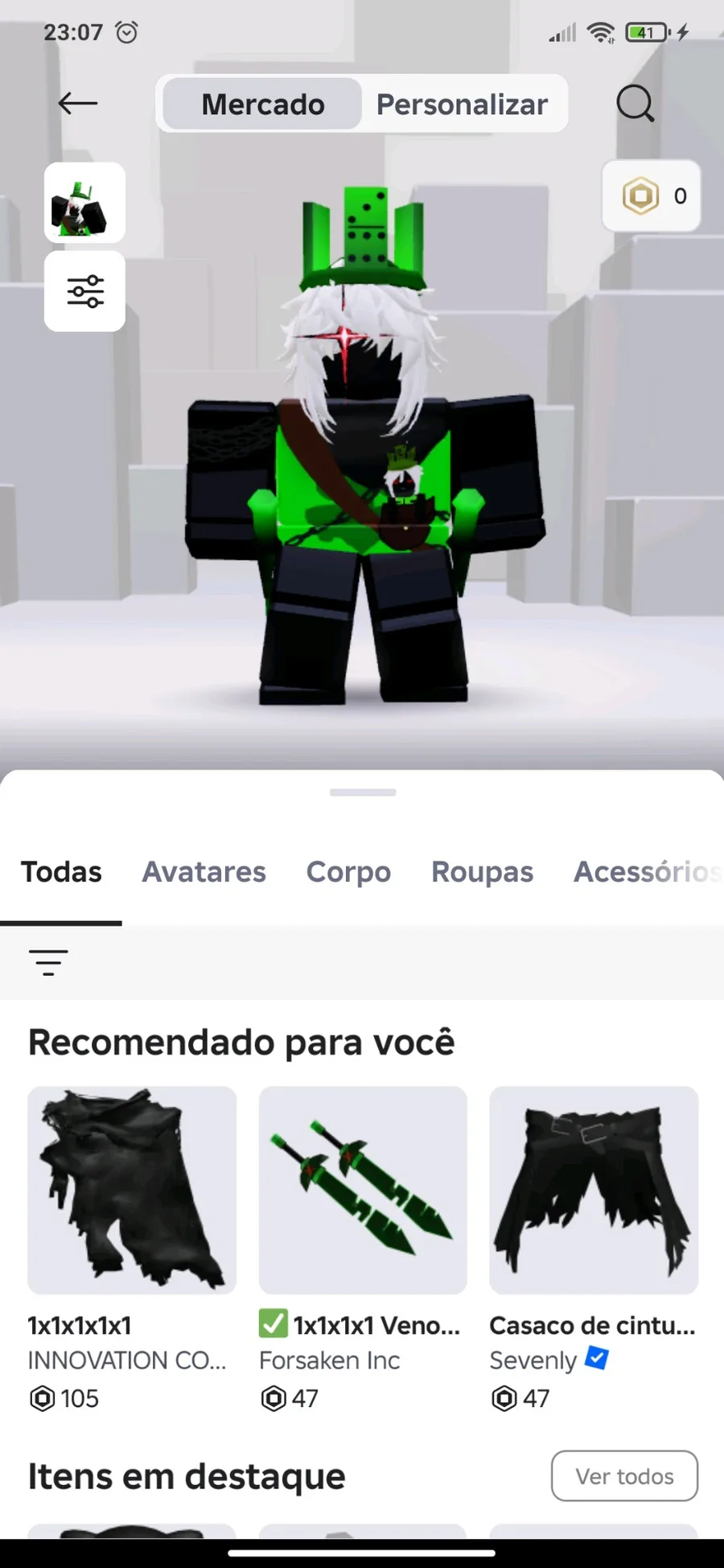This screenshot has width=724, height=1568.
Task: Select the Todas tab
Action: [61, 872]
